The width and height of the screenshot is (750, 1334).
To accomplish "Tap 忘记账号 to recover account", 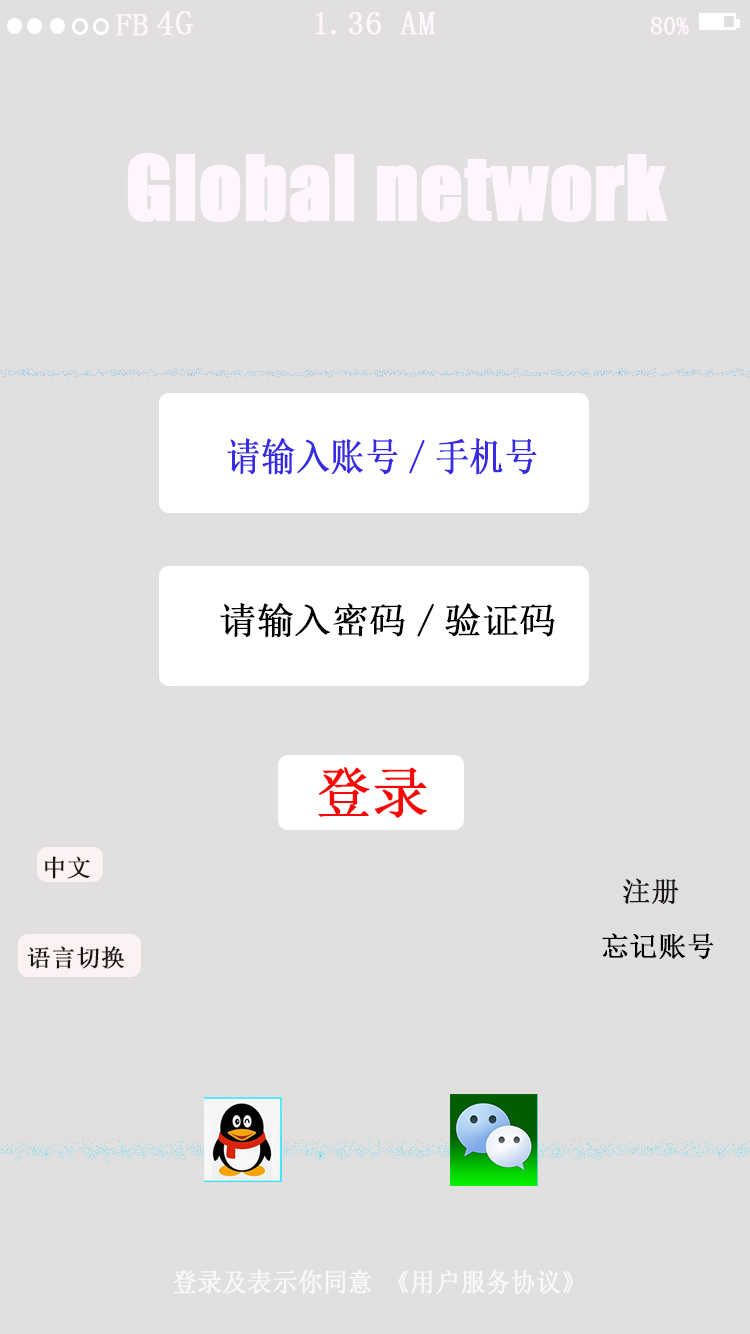I will (657, 946).
